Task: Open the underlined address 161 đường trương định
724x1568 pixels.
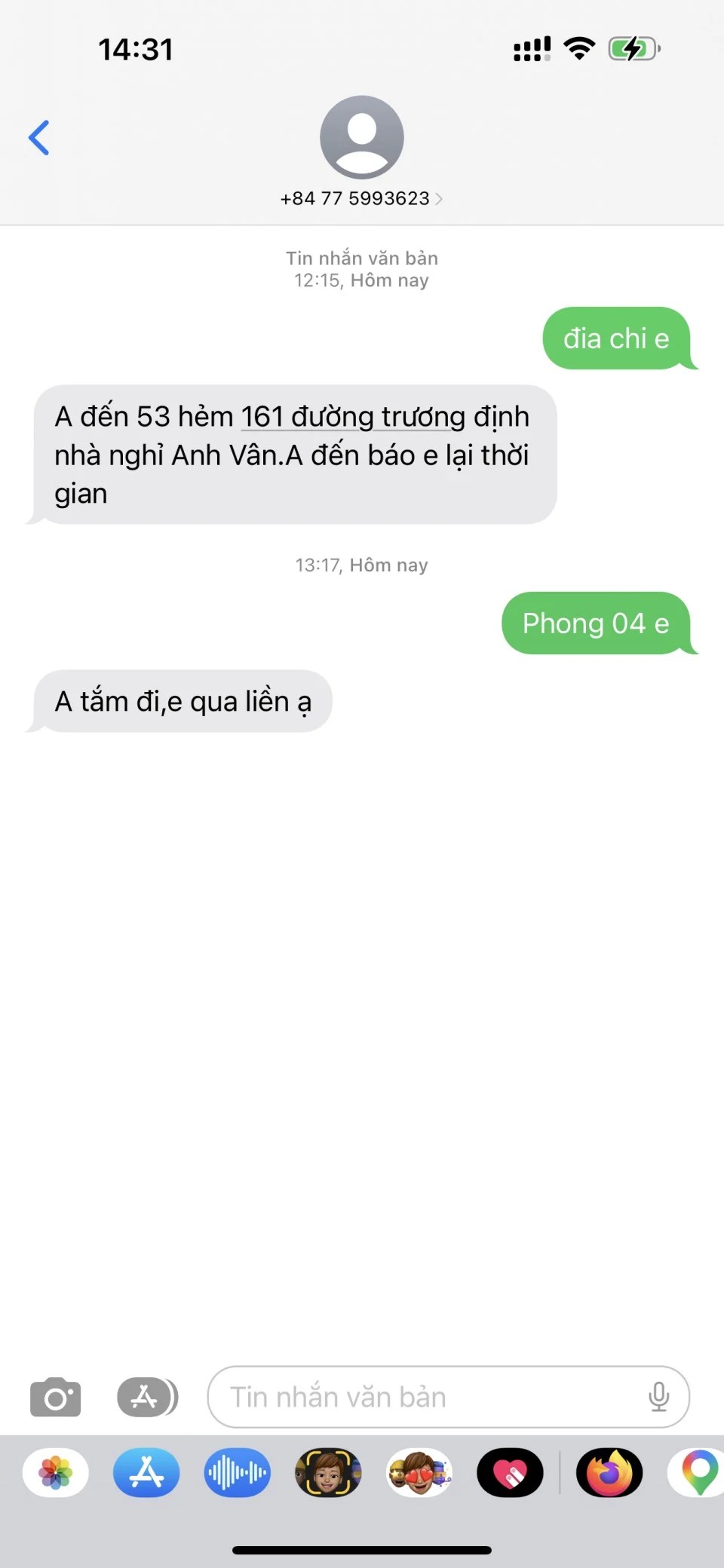Action: point(353,417)
